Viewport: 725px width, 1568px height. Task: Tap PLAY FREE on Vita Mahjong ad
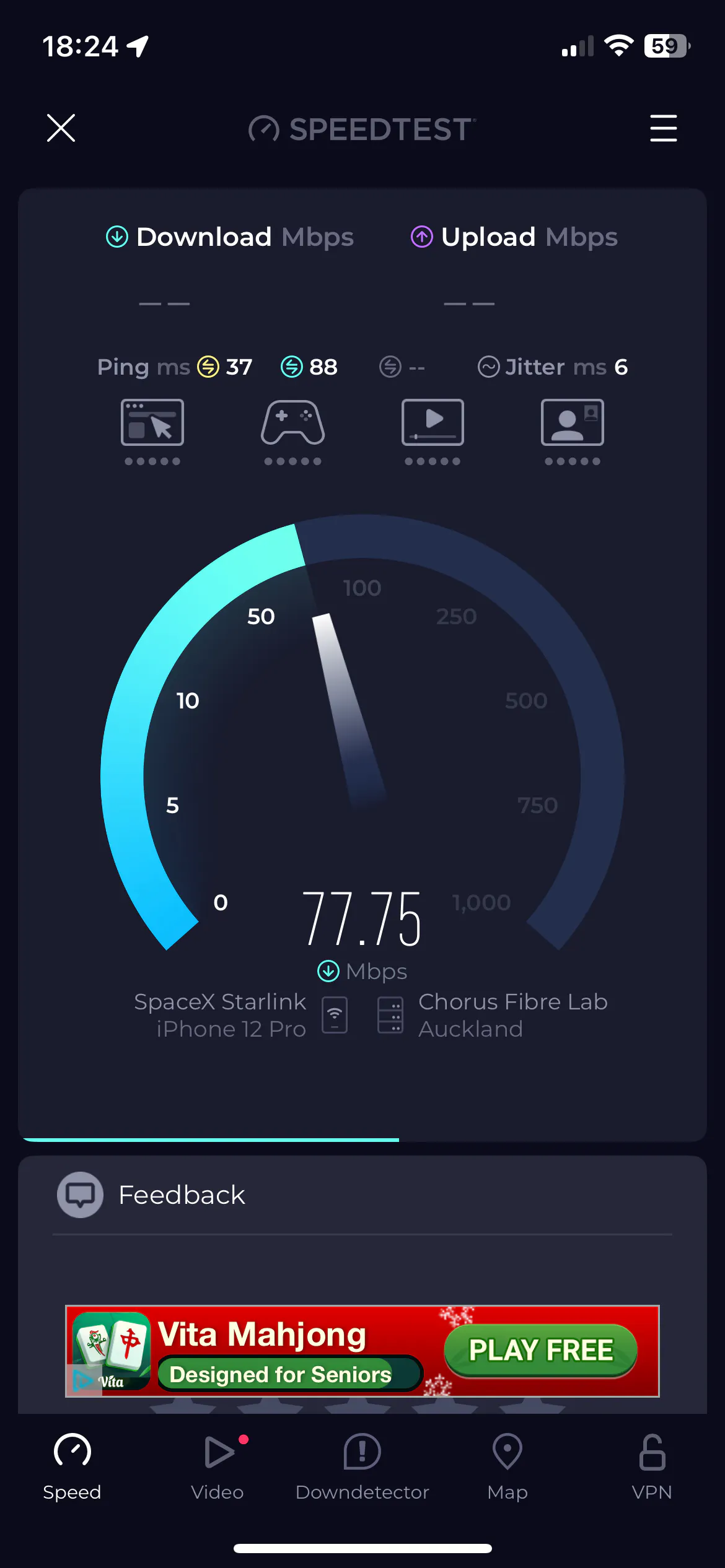point(541,1351)
